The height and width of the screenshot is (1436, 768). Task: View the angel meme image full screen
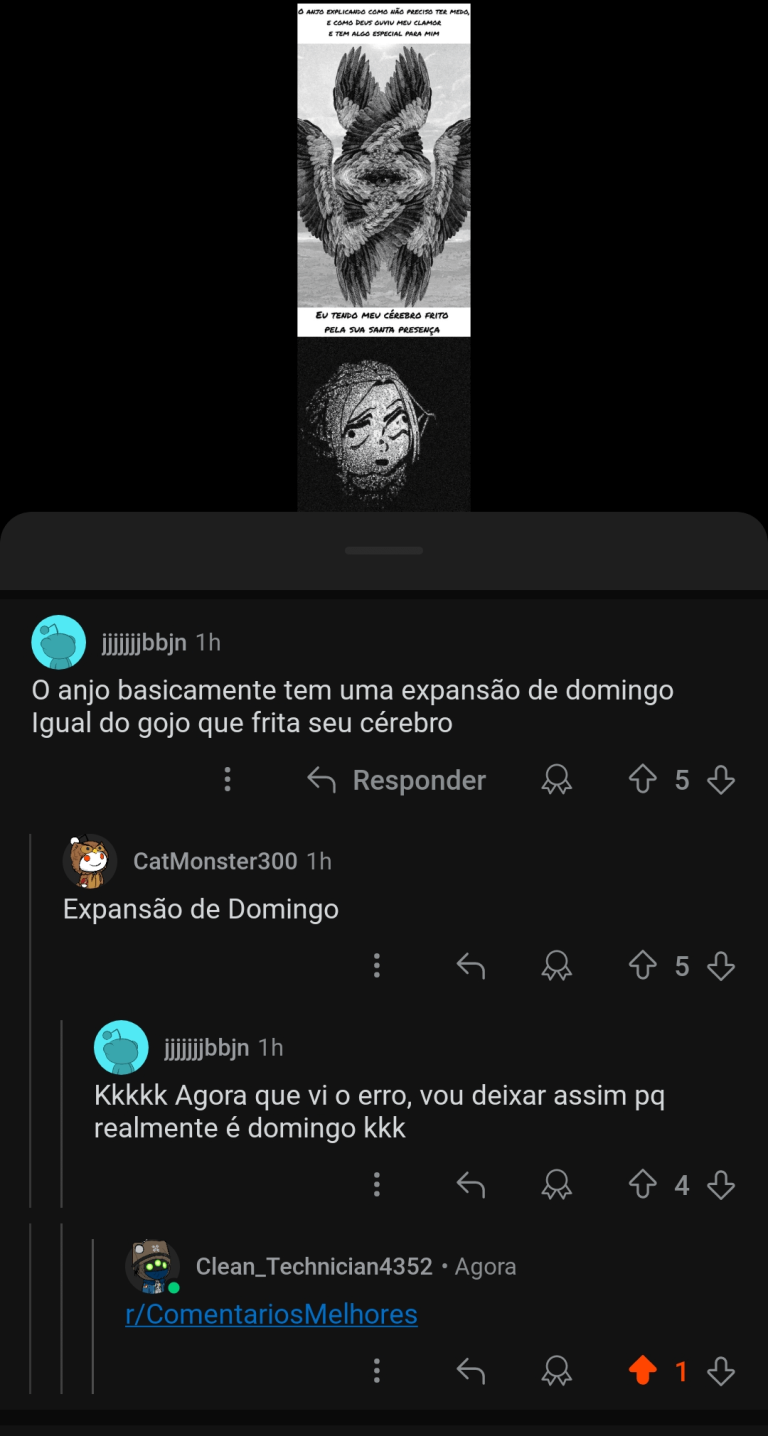[x=384, y=255]
